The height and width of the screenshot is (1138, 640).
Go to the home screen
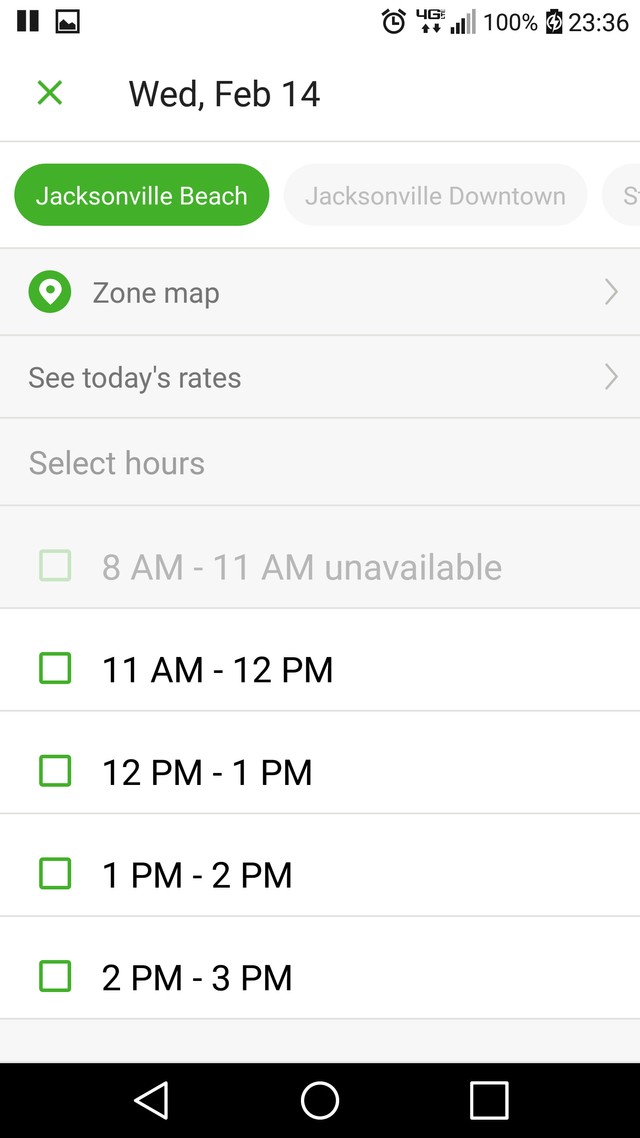(320, 1100)
